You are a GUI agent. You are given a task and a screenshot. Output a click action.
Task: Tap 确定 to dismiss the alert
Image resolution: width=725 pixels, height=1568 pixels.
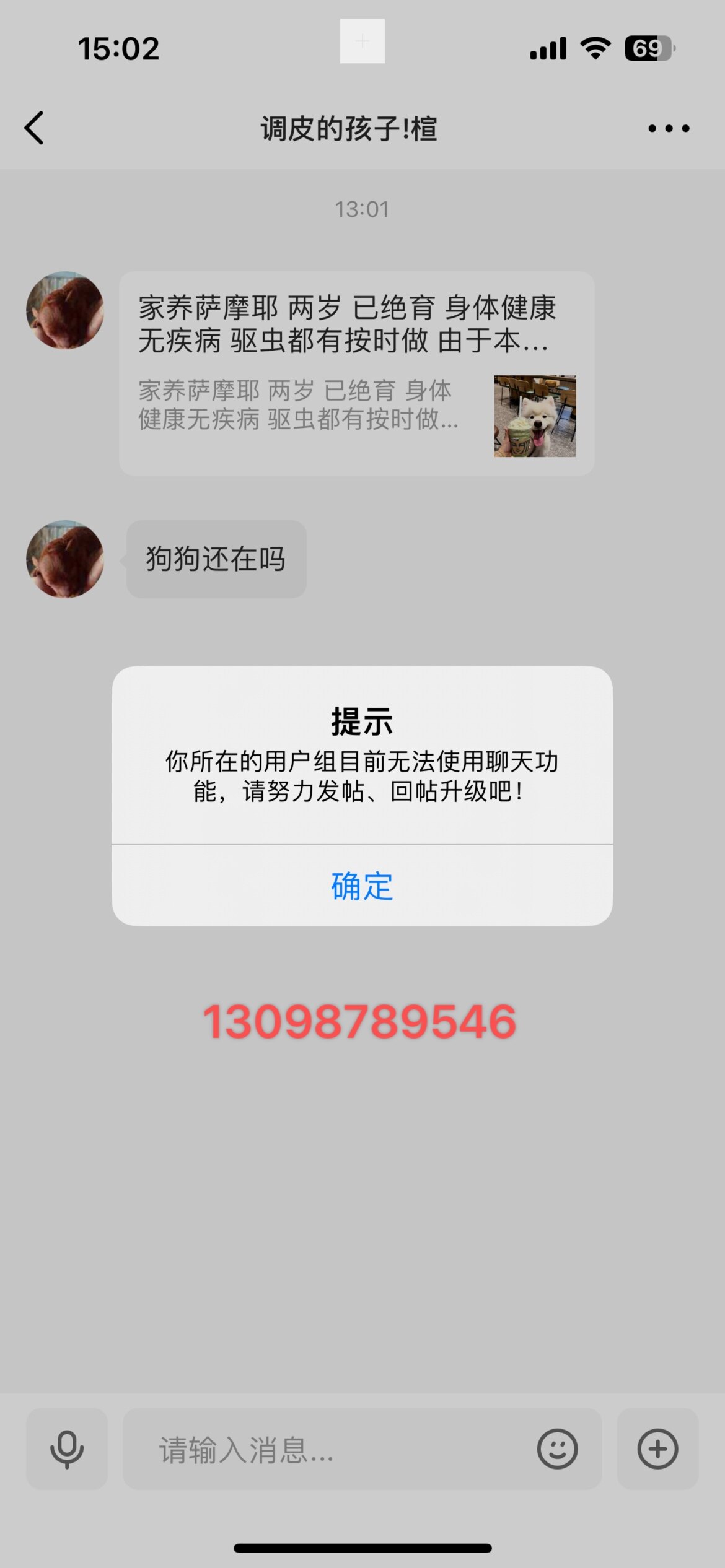(x=362, y=886)
